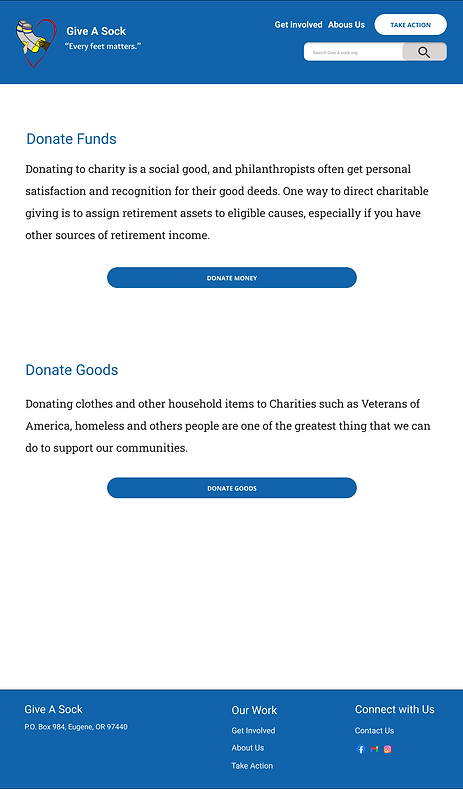Tap the DONATE GOODS button
The width and height of the screenshot is (463, 789).
(232, 488)
